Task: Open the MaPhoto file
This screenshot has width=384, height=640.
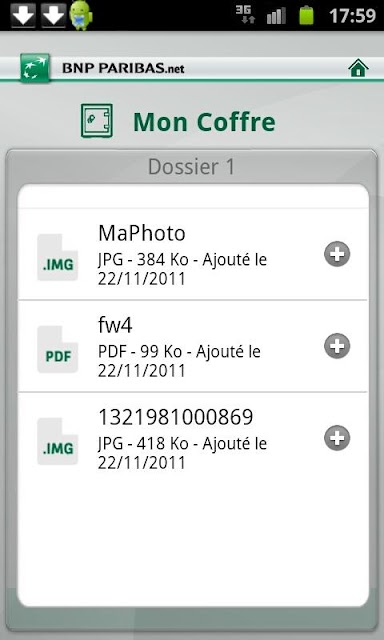Action: point(192,254)
